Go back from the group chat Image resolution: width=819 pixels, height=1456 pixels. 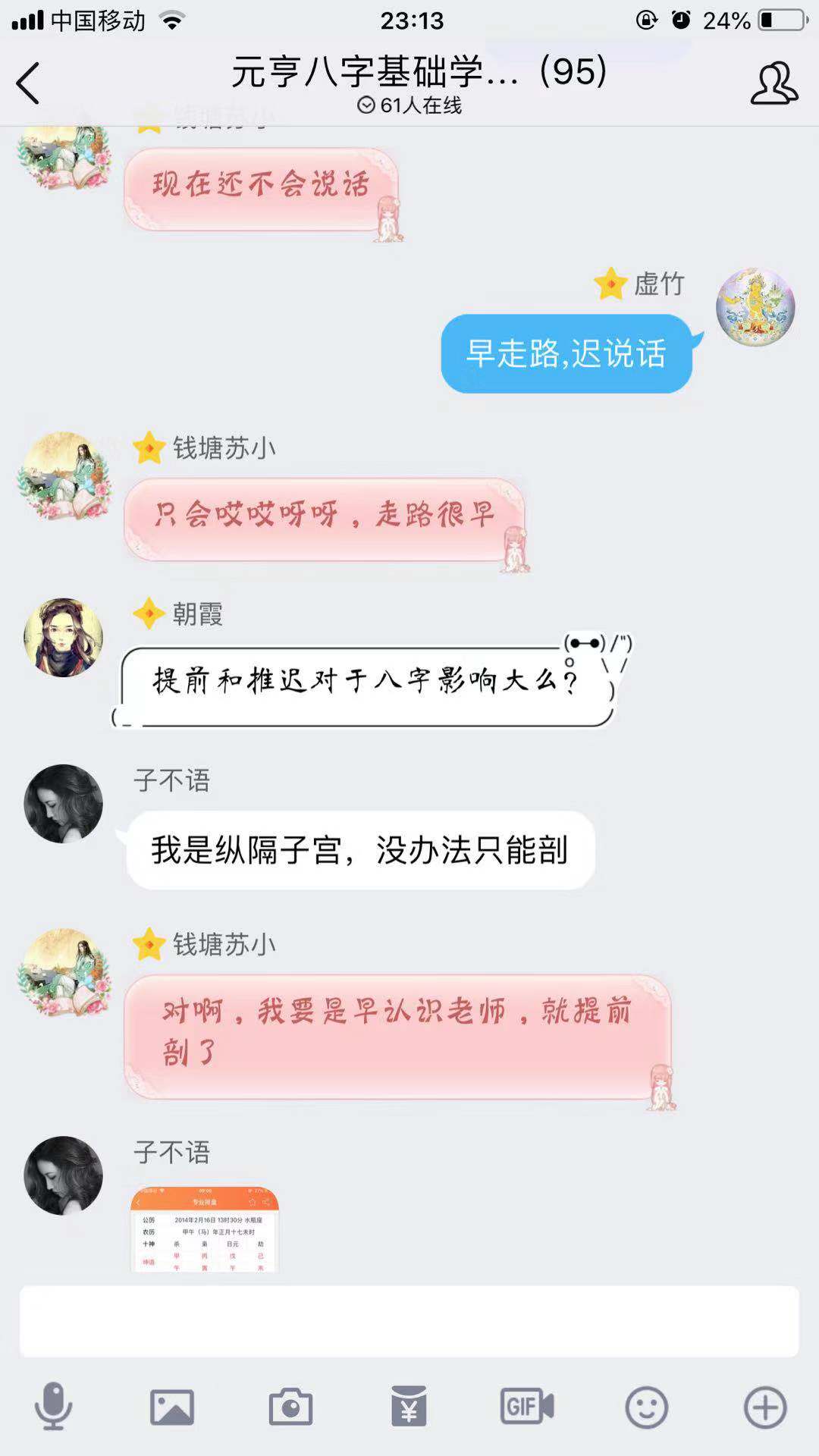[x=29, y=83]
